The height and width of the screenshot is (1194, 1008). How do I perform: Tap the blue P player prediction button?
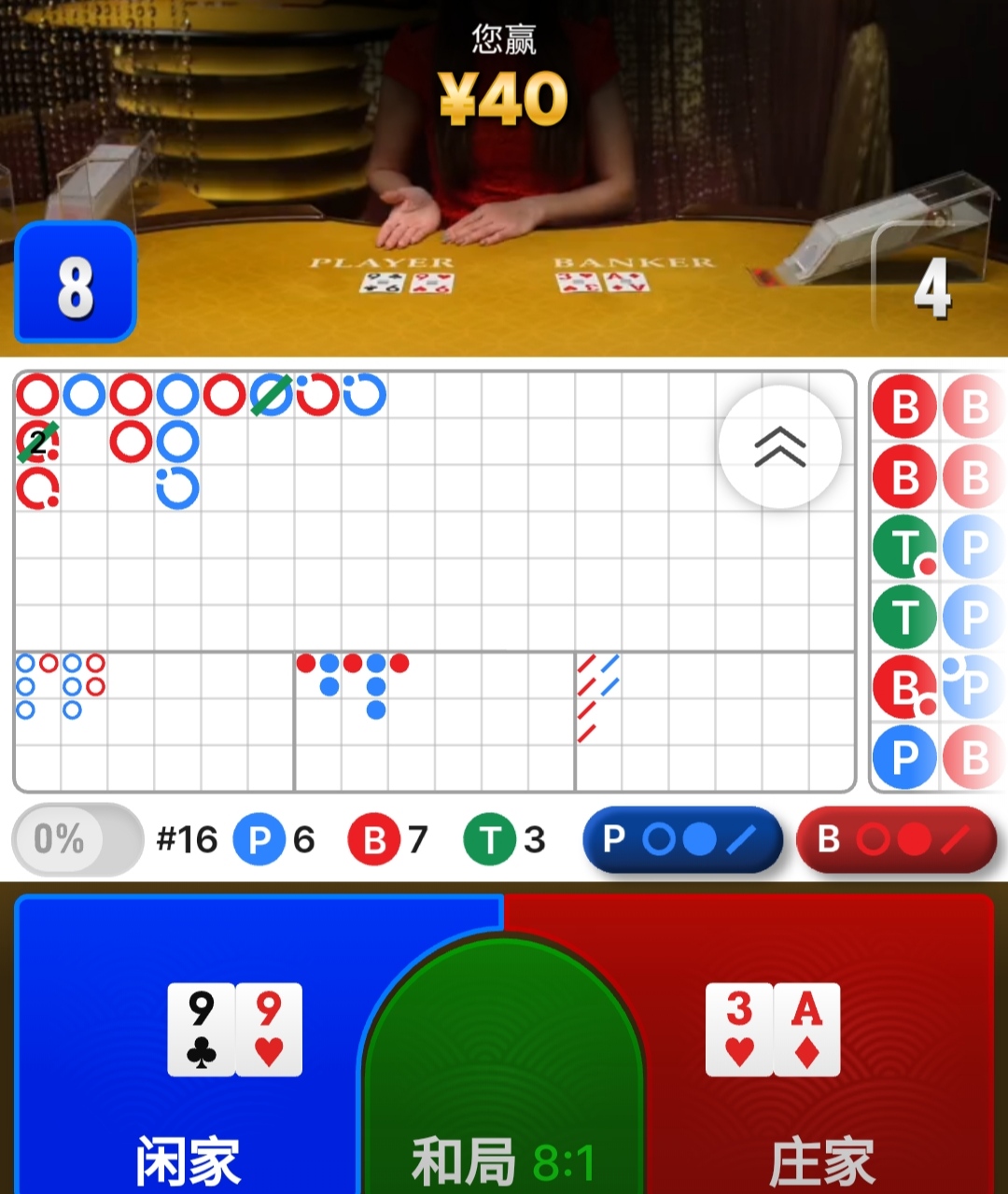coord(682,839)
